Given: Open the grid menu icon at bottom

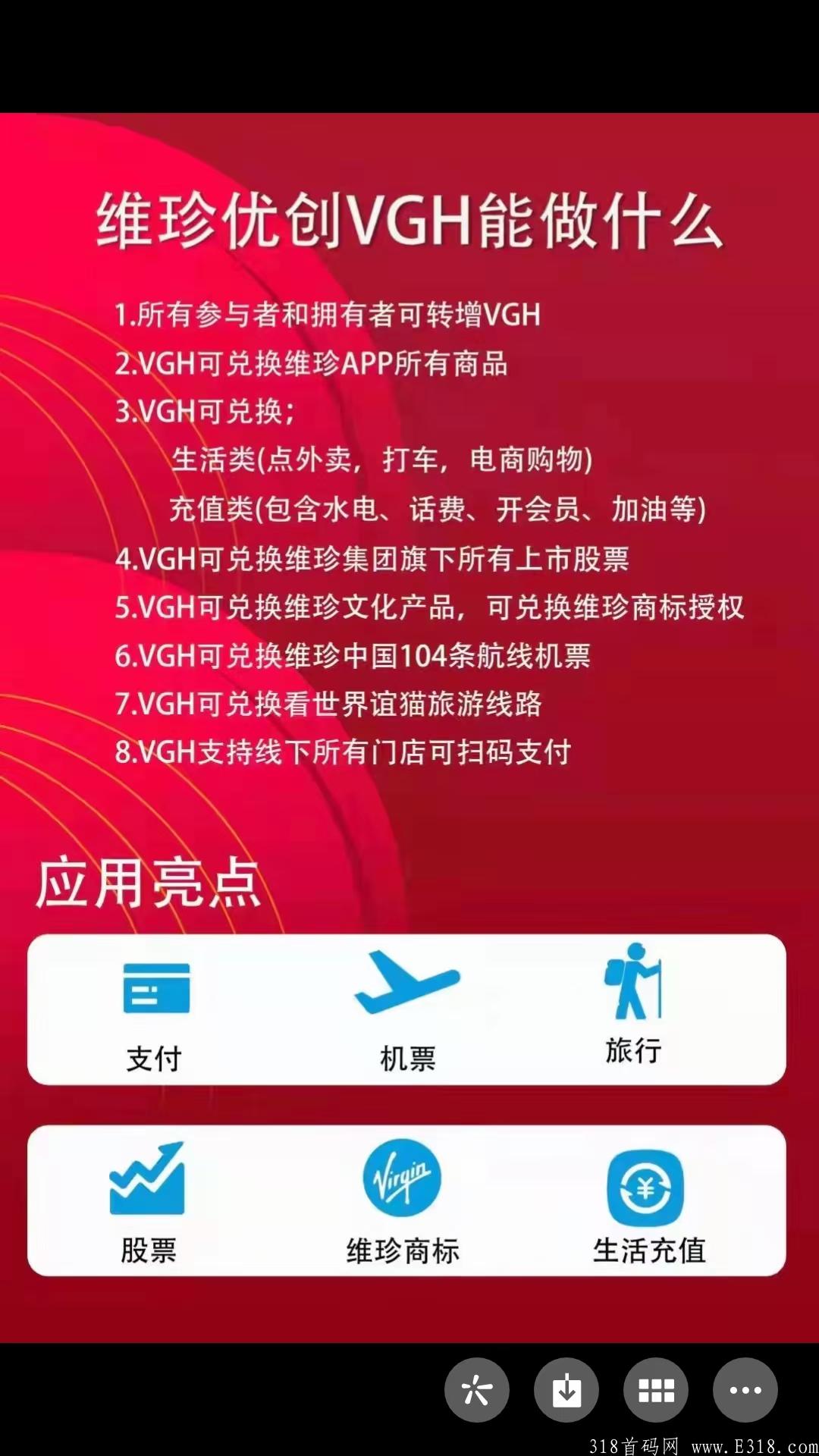Looking at the screenshot, I should pyautogui.click(x=656, y=1389).
